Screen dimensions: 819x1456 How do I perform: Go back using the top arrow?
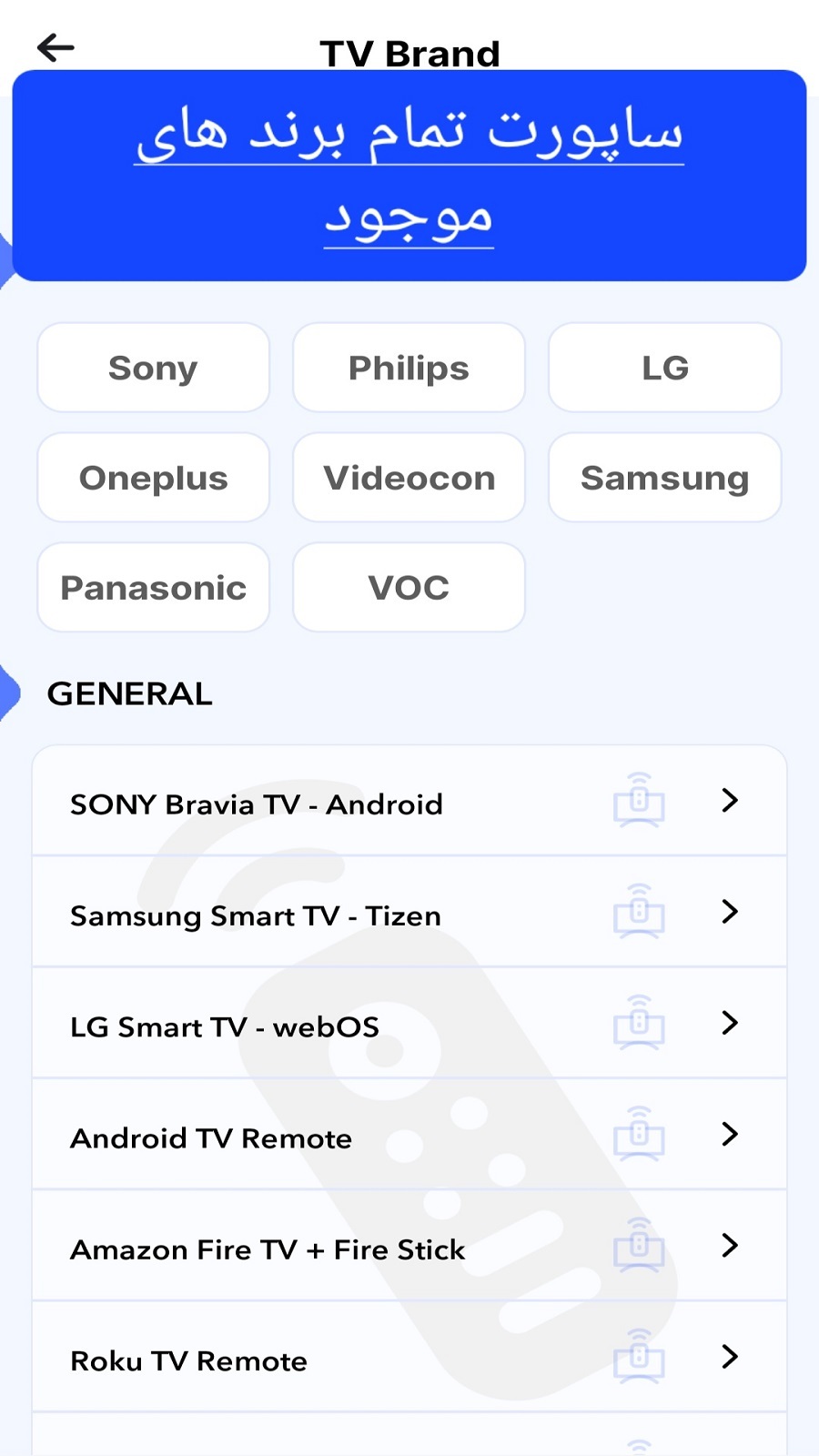tap(56, 48)
